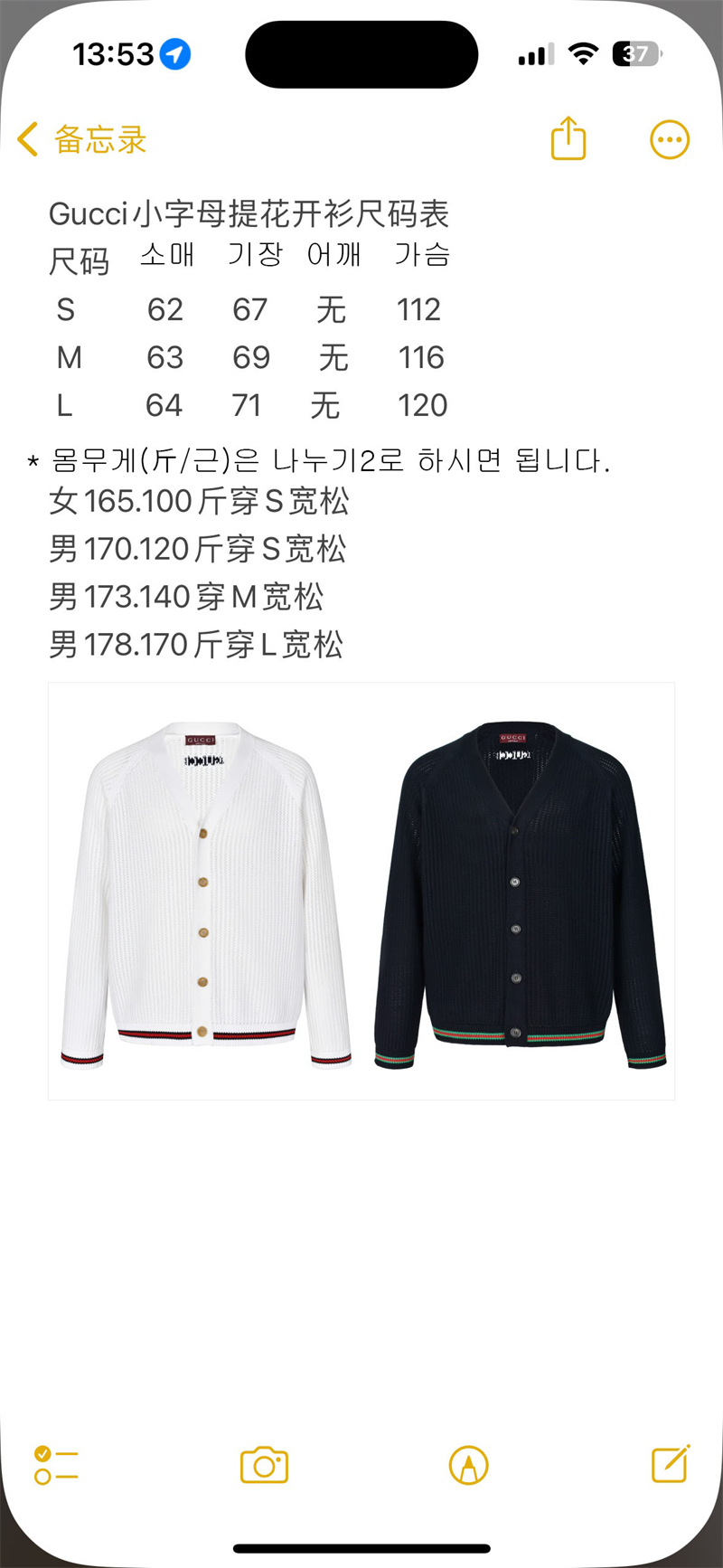Add a checklist to the note
The height and width of the screenshot is (1568, 723).
56,1465
